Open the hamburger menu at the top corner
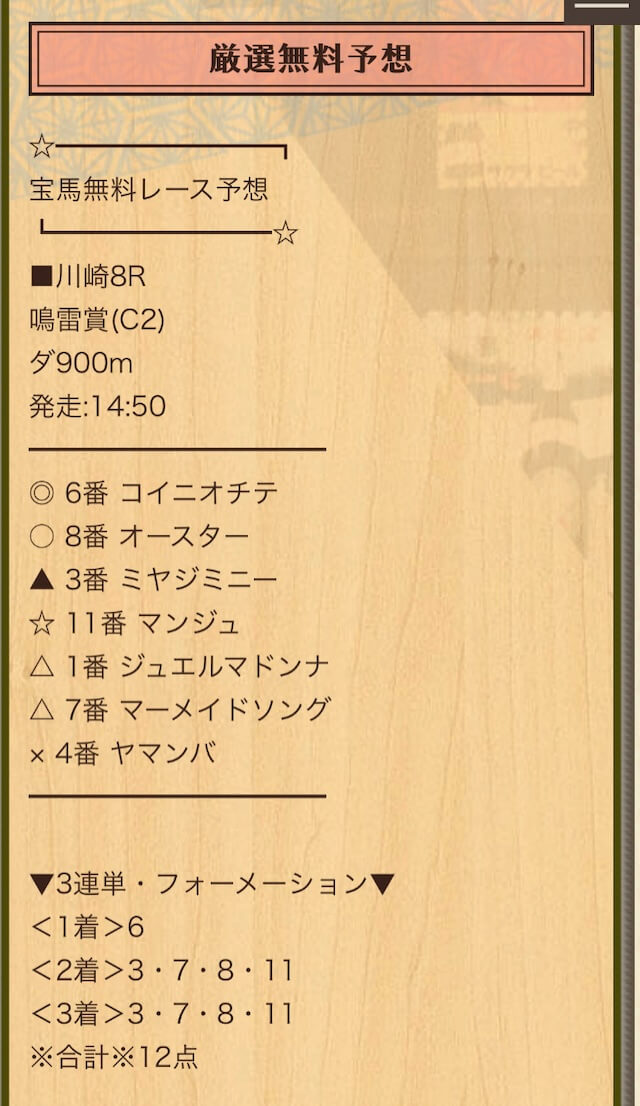This screenshot has width=640, height=1106. click(x=602, y=11)
